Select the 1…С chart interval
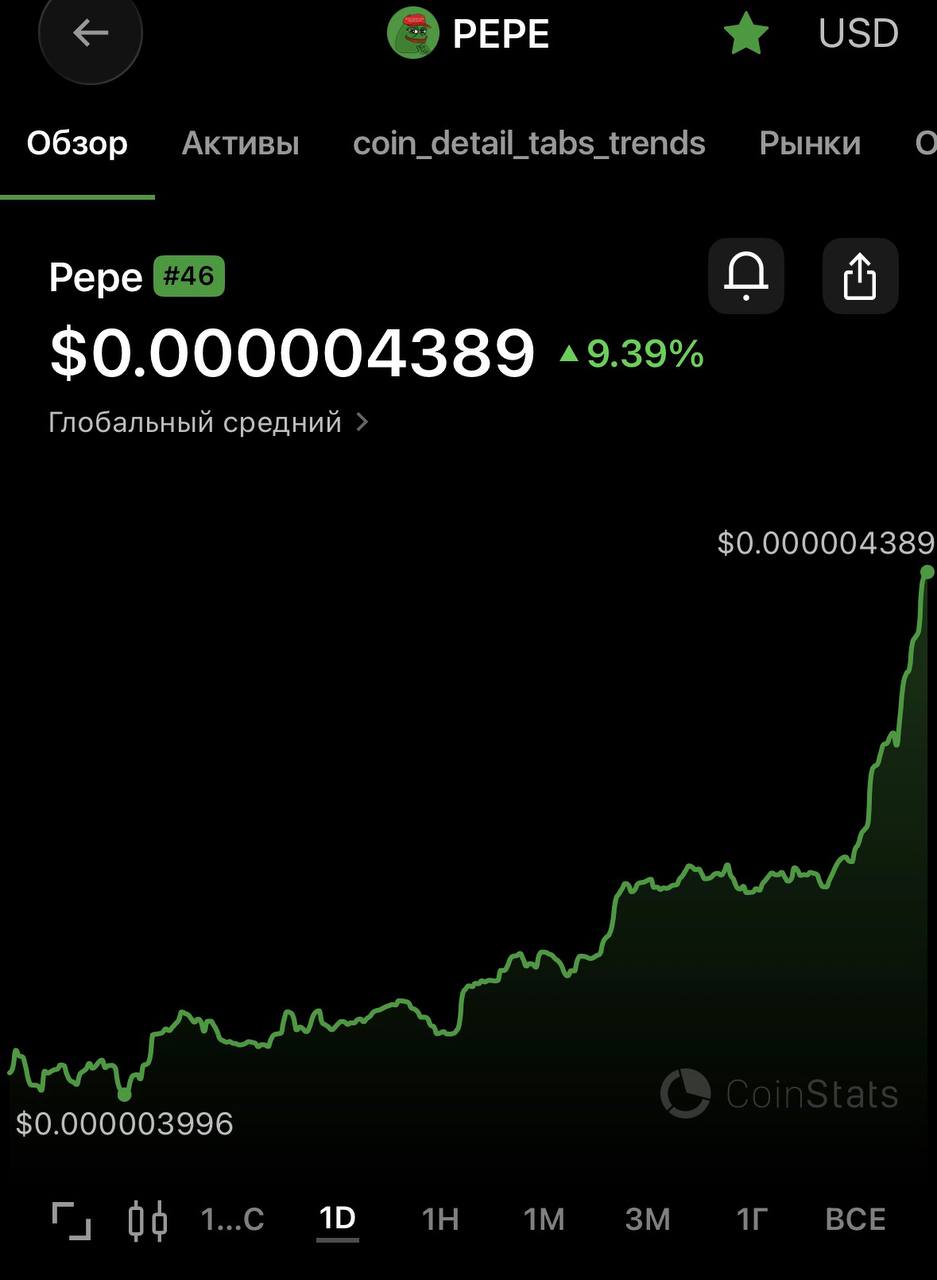 click(232, 1220)
